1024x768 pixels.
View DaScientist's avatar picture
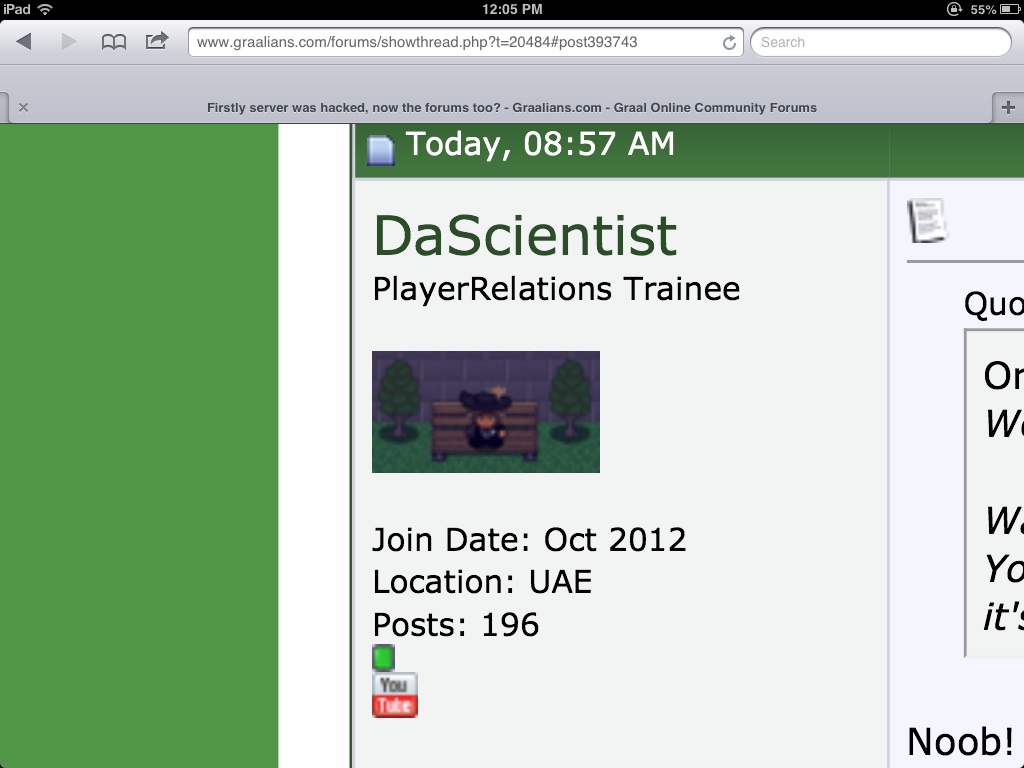click(x=486, y=411)
